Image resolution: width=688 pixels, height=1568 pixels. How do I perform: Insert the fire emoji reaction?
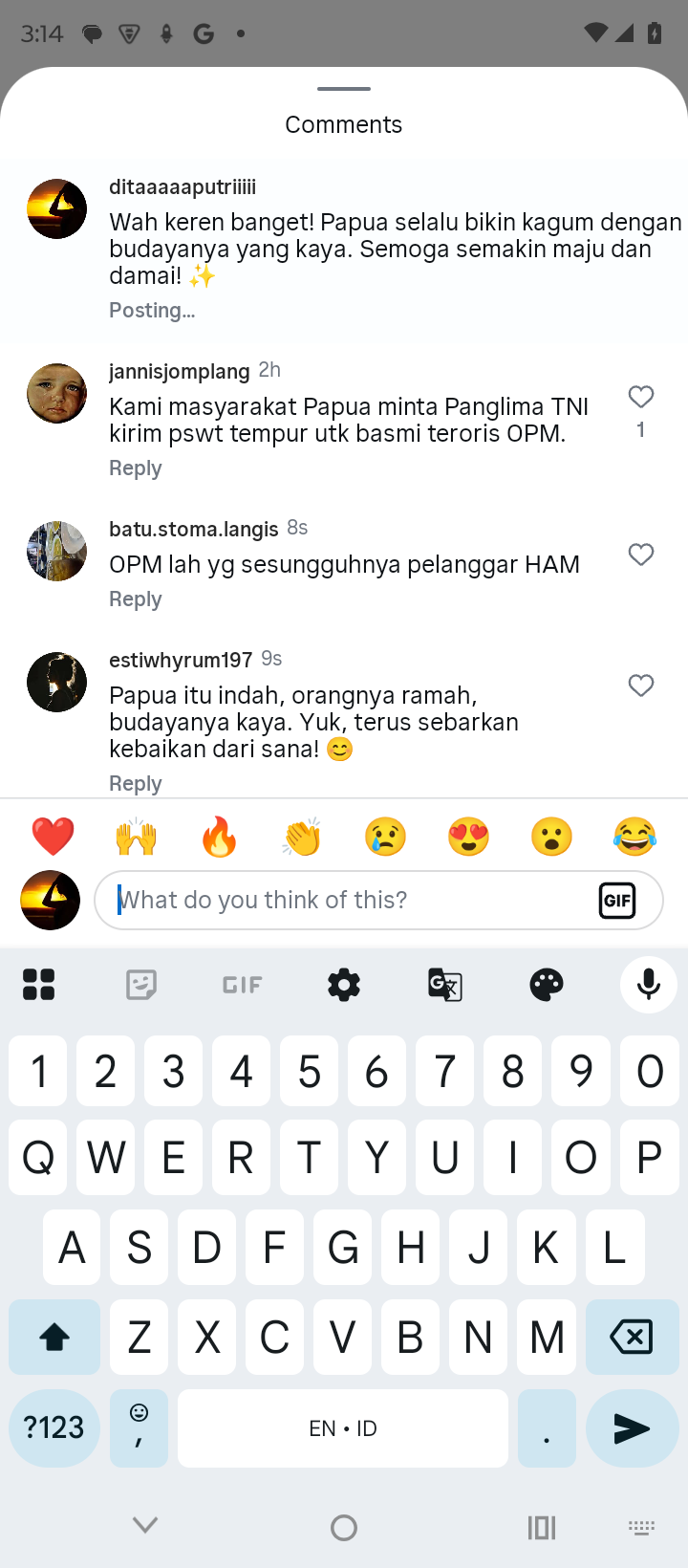[219, 837]
